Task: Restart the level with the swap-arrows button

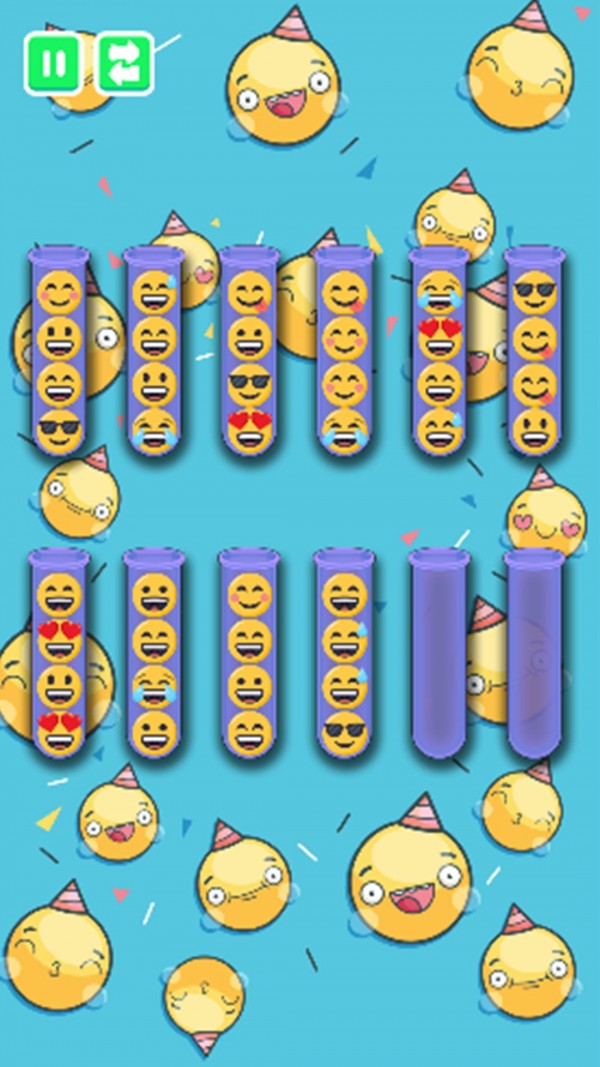Action: tap(125, 63)
